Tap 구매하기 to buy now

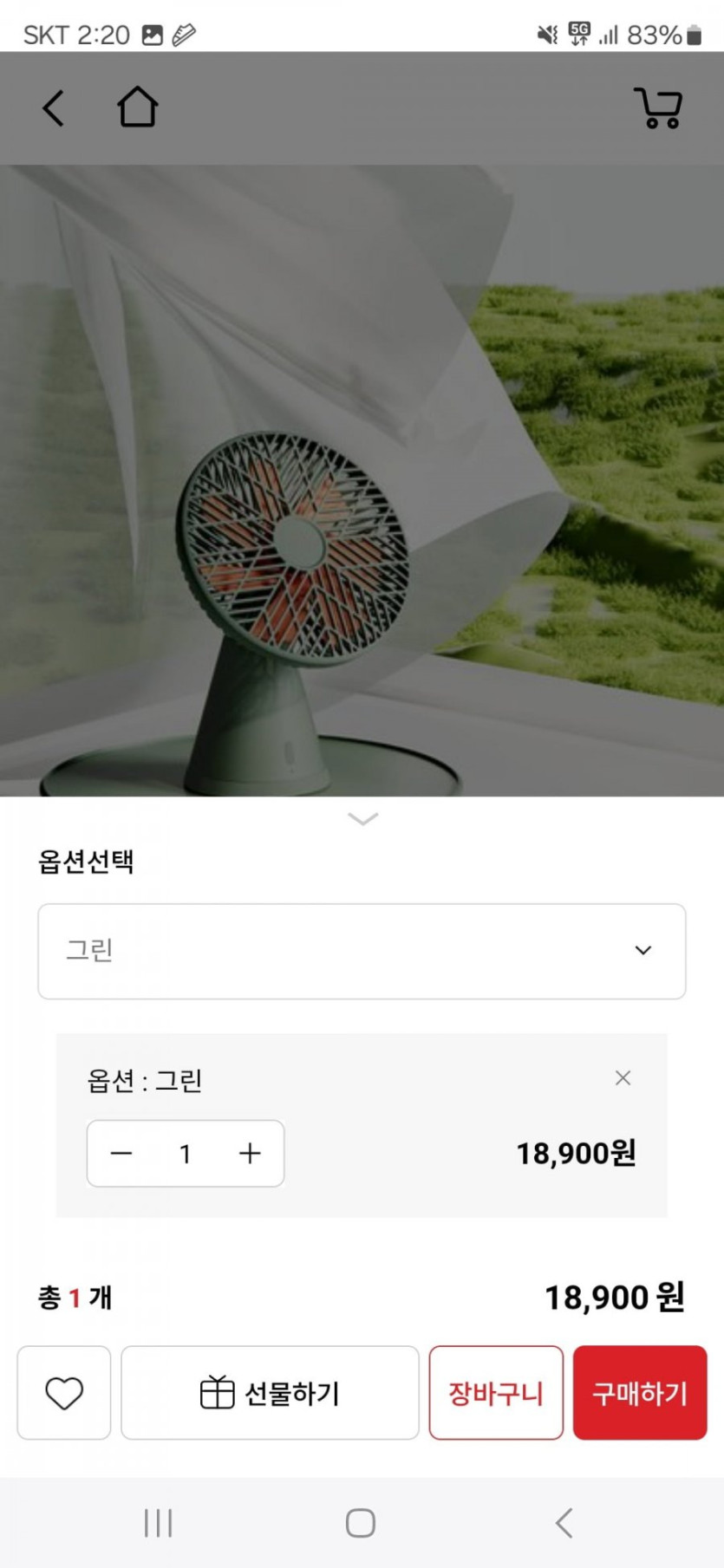tap(640, 1393)
